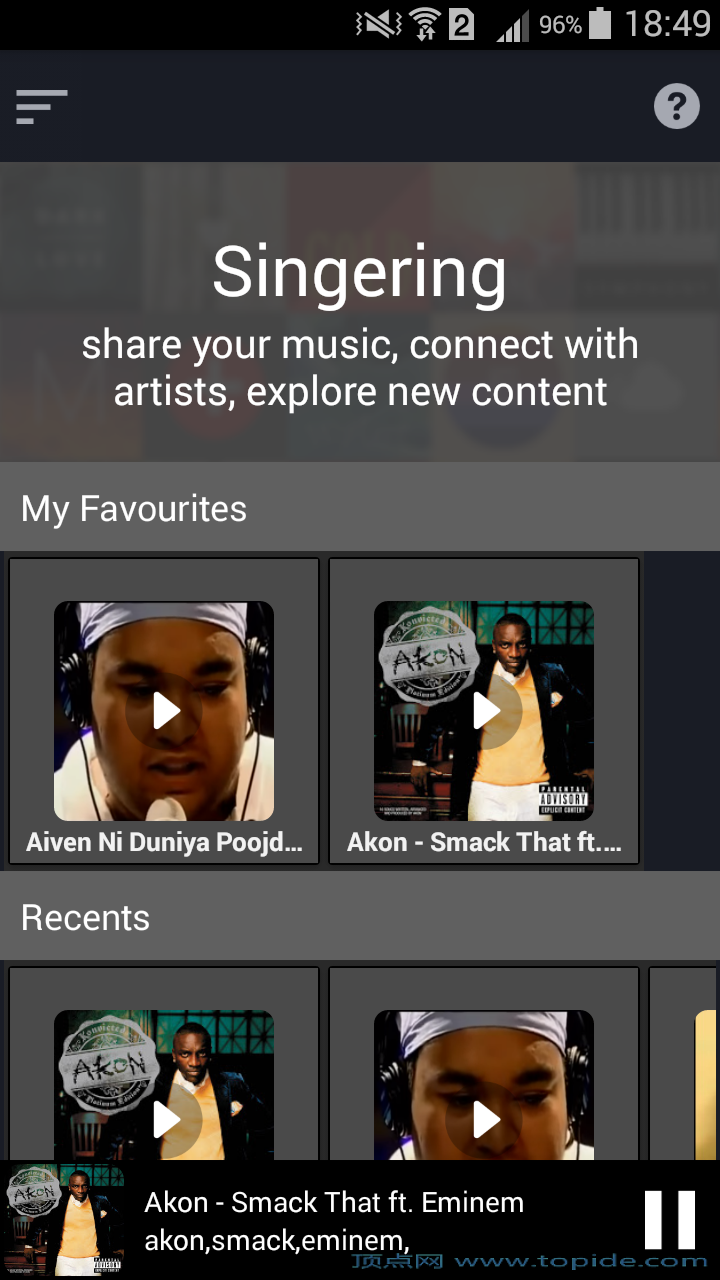
Task: Play headphone singer track in Recents
Action: (x=486, y=1119)
